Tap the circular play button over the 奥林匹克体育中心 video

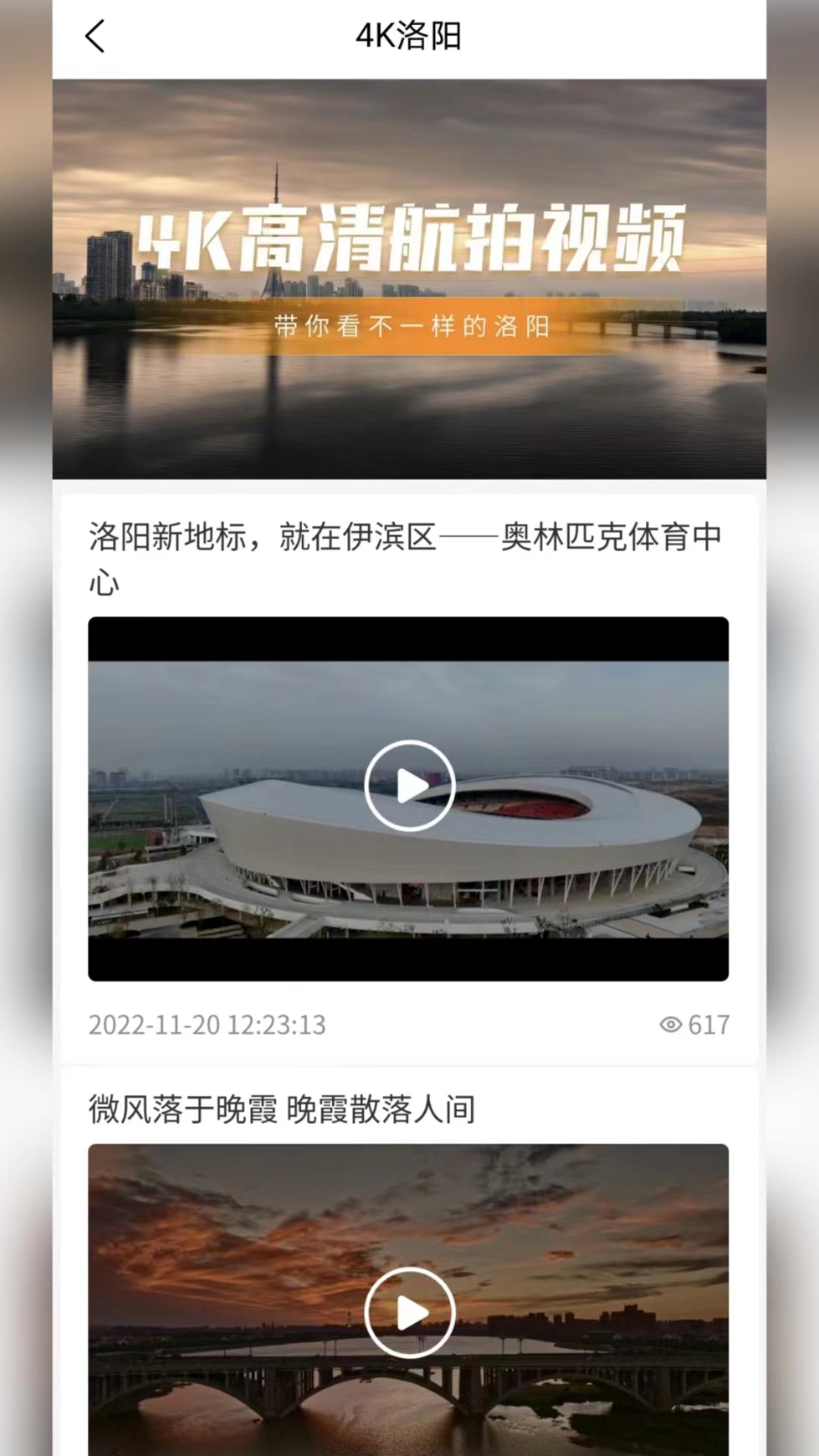(409, 785)
